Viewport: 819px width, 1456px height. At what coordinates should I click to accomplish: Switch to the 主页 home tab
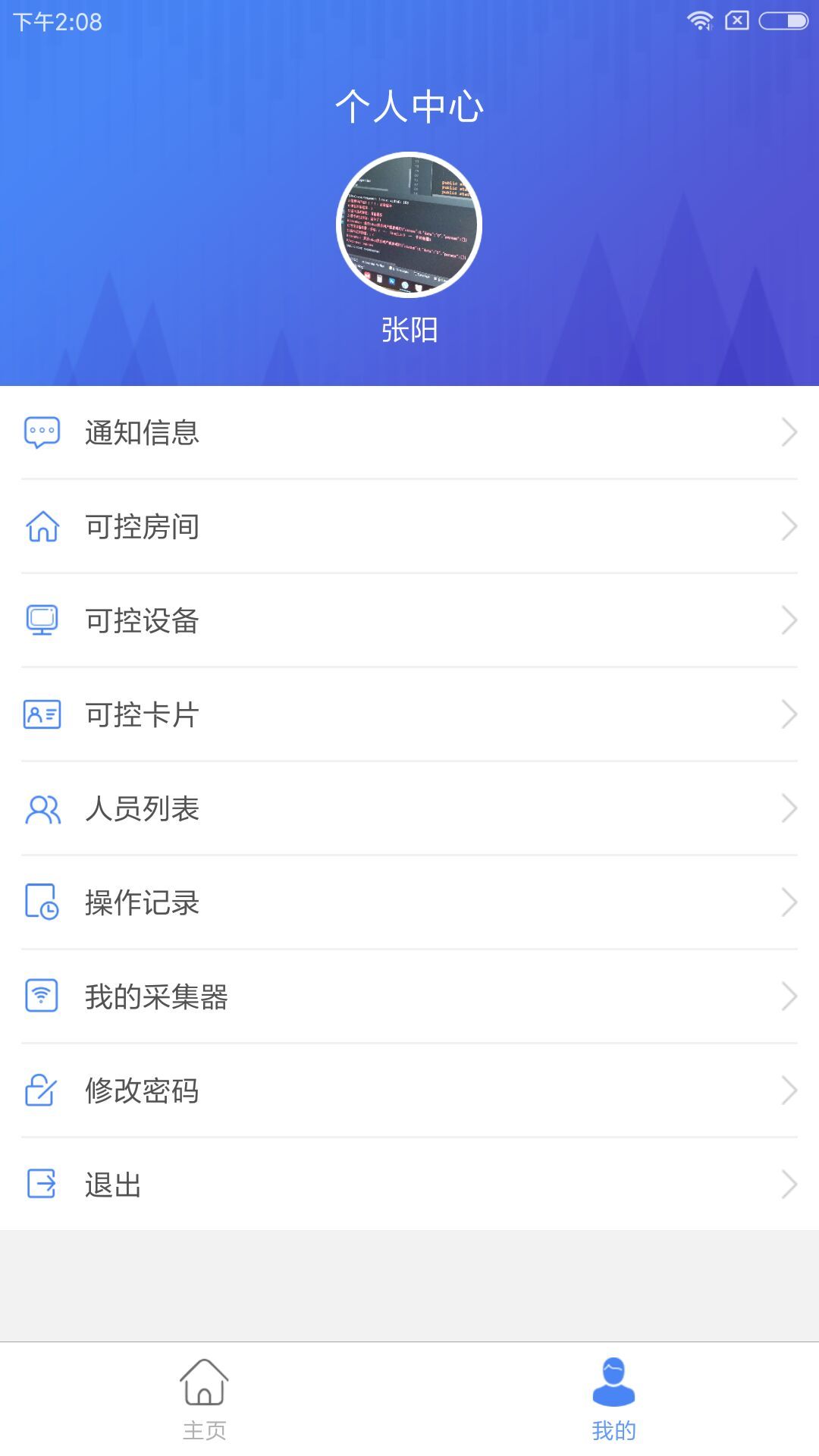(204, 1399)
